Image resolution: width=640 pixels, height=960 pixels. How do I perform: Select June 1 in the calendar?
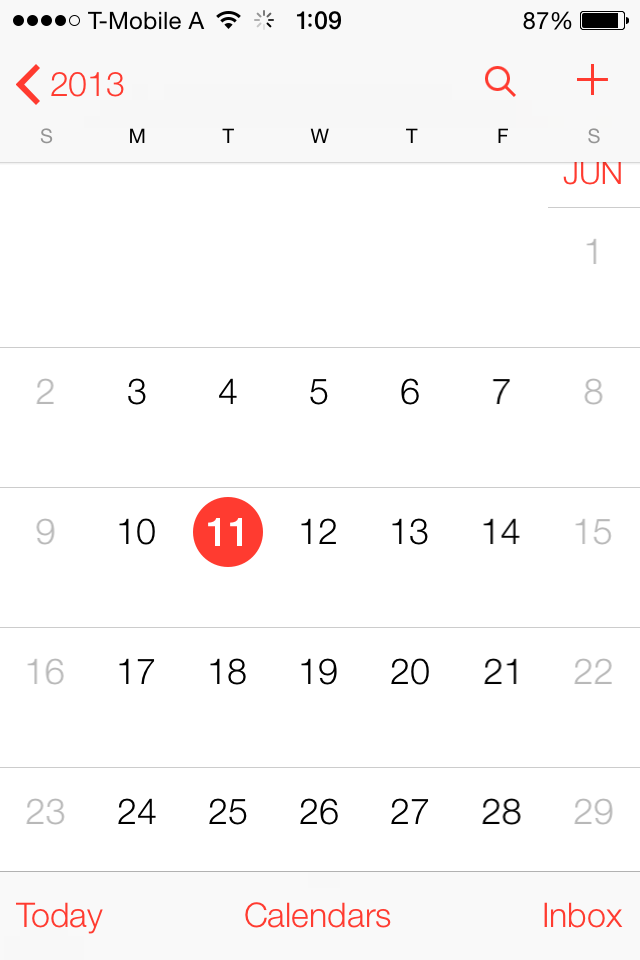tap(593, 251)
